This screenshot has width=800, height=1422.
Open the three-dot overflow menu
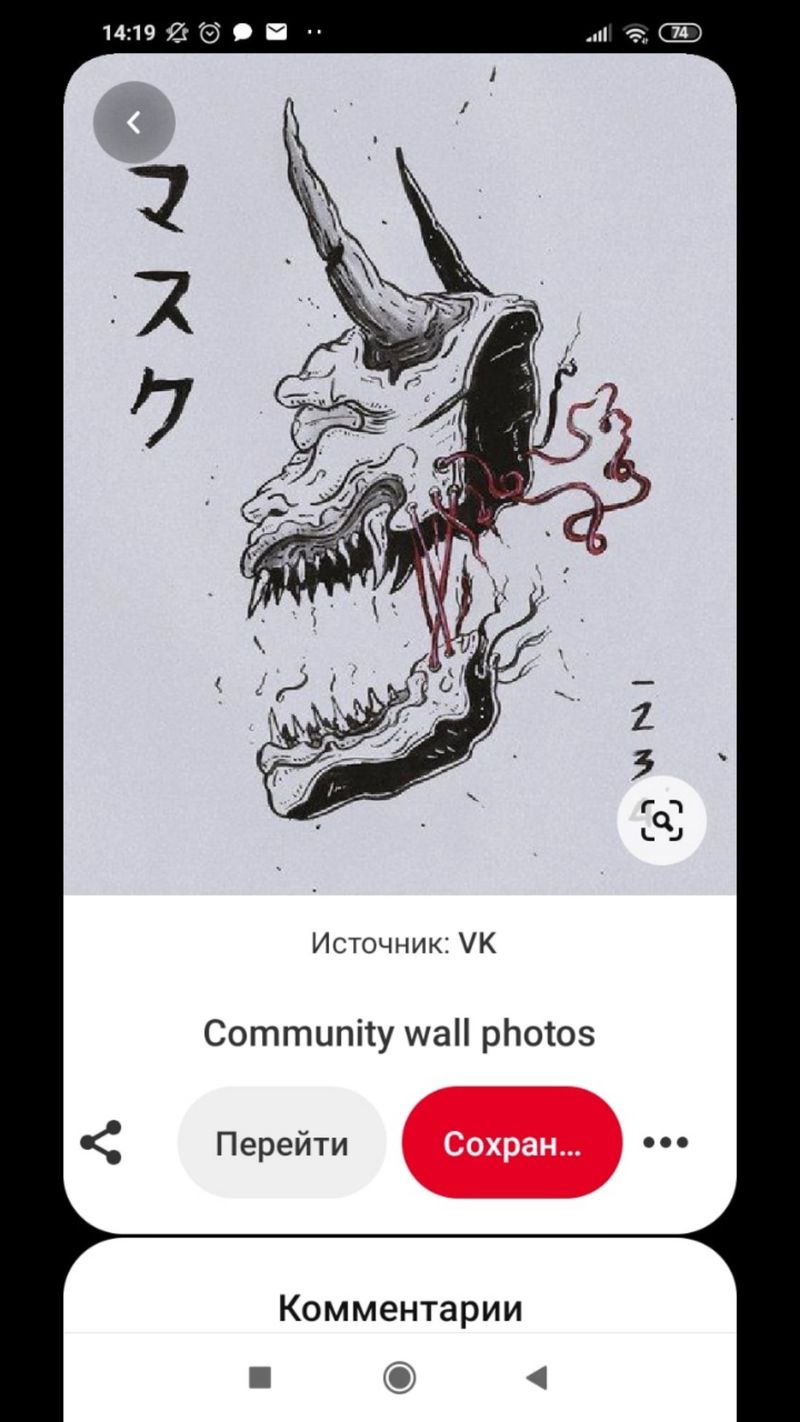[666, 1142]
